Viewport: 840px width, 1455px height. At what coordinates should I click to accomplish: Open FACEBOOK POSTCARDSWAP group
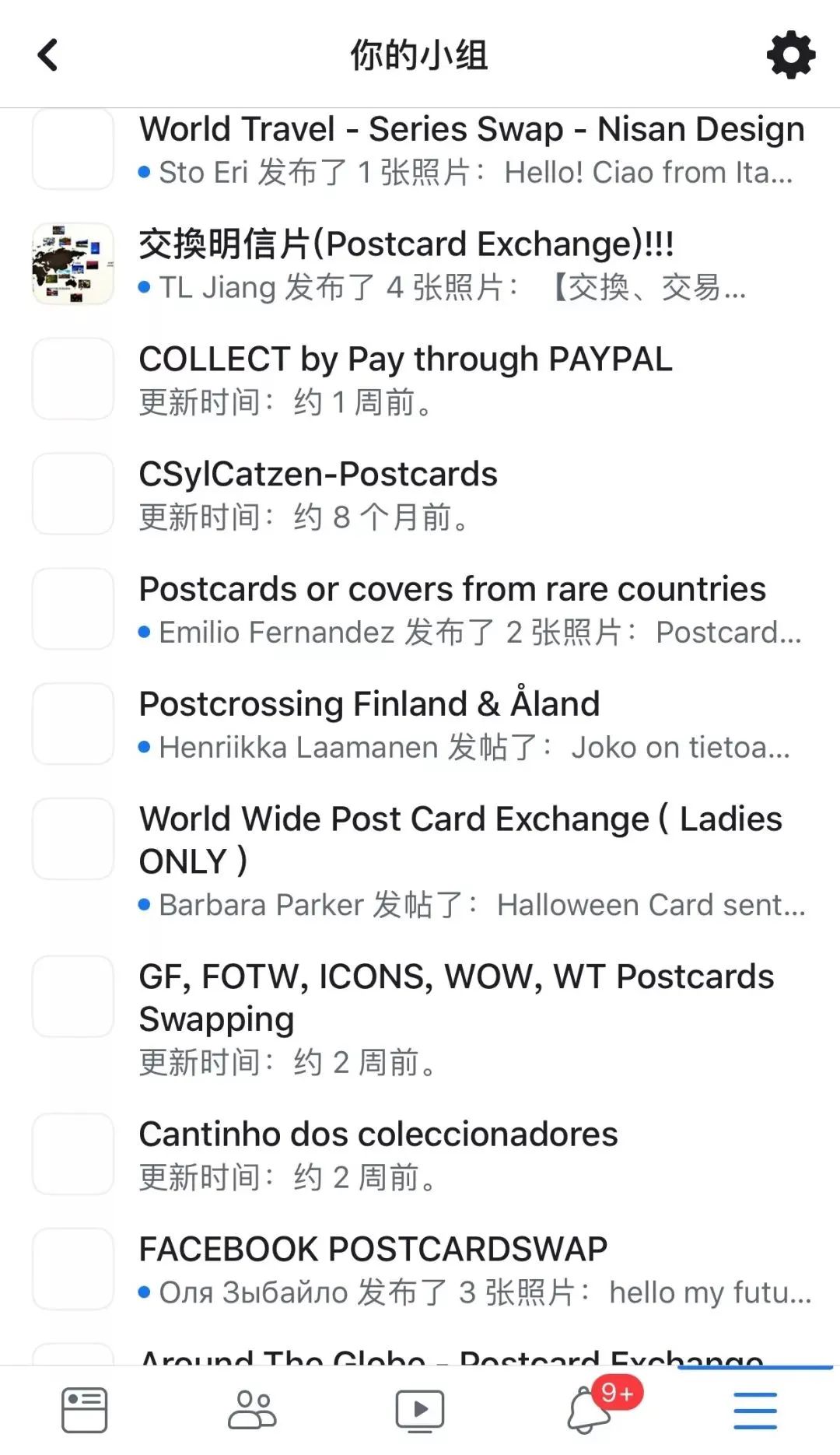coord(373,1250)
